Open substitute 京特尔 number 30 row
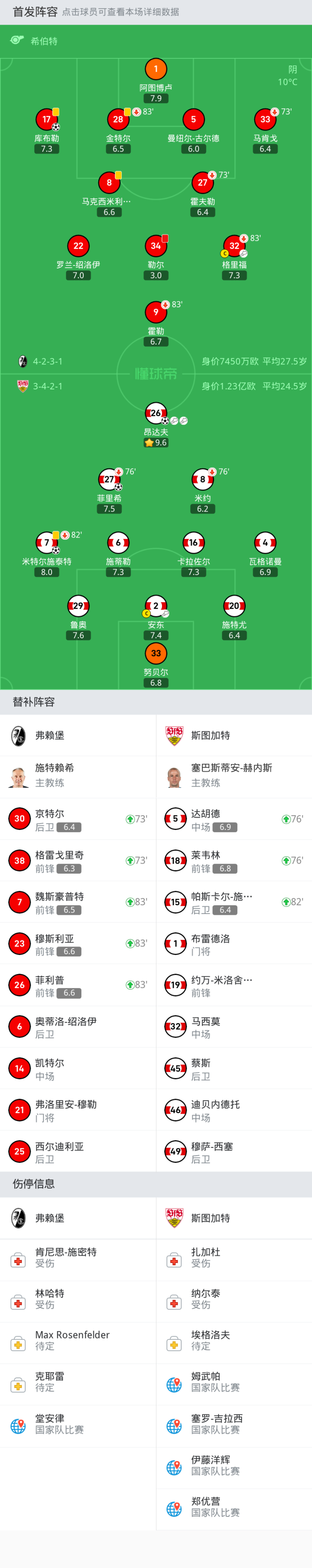312x1568 pixels. [78, 819]
